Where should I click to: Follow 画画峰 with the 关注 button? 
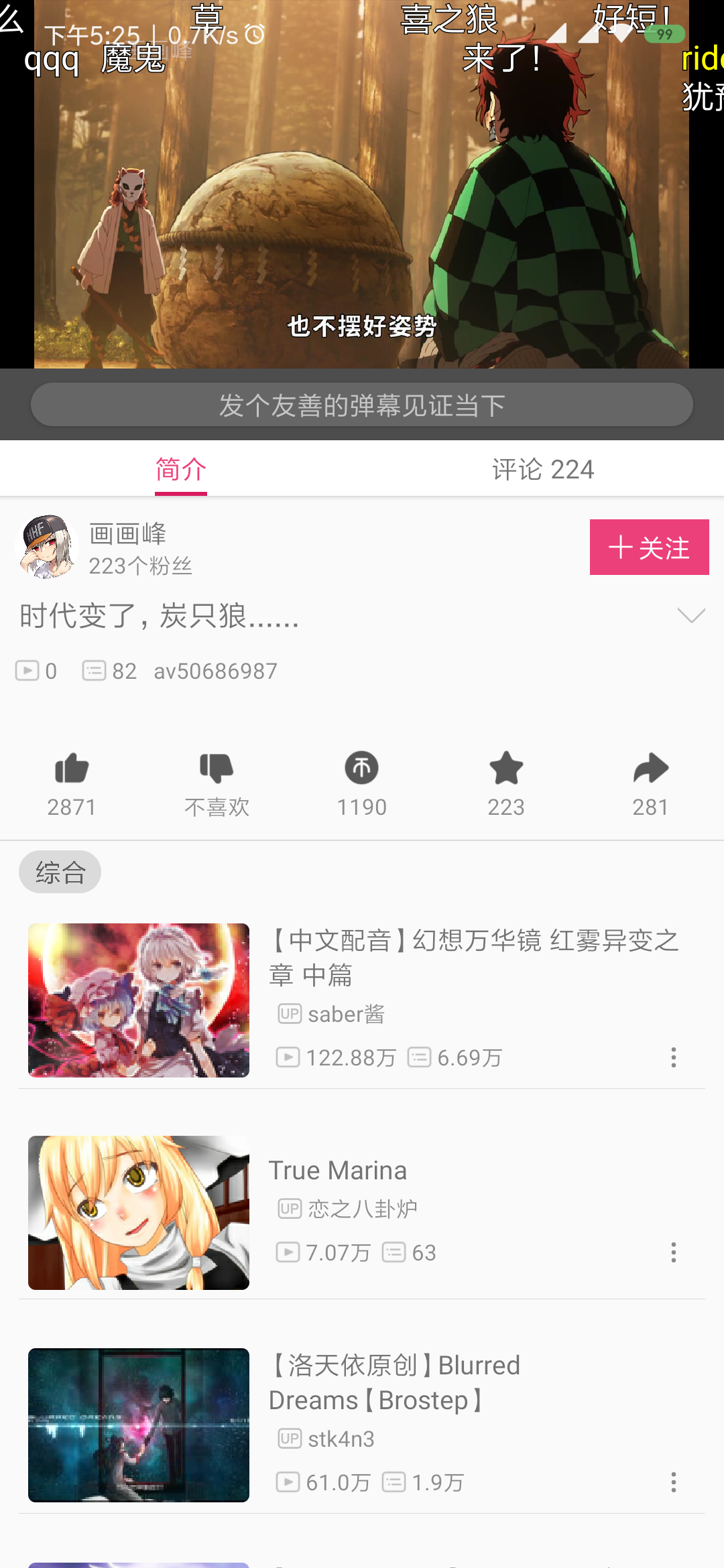click(x=649, y=547)
